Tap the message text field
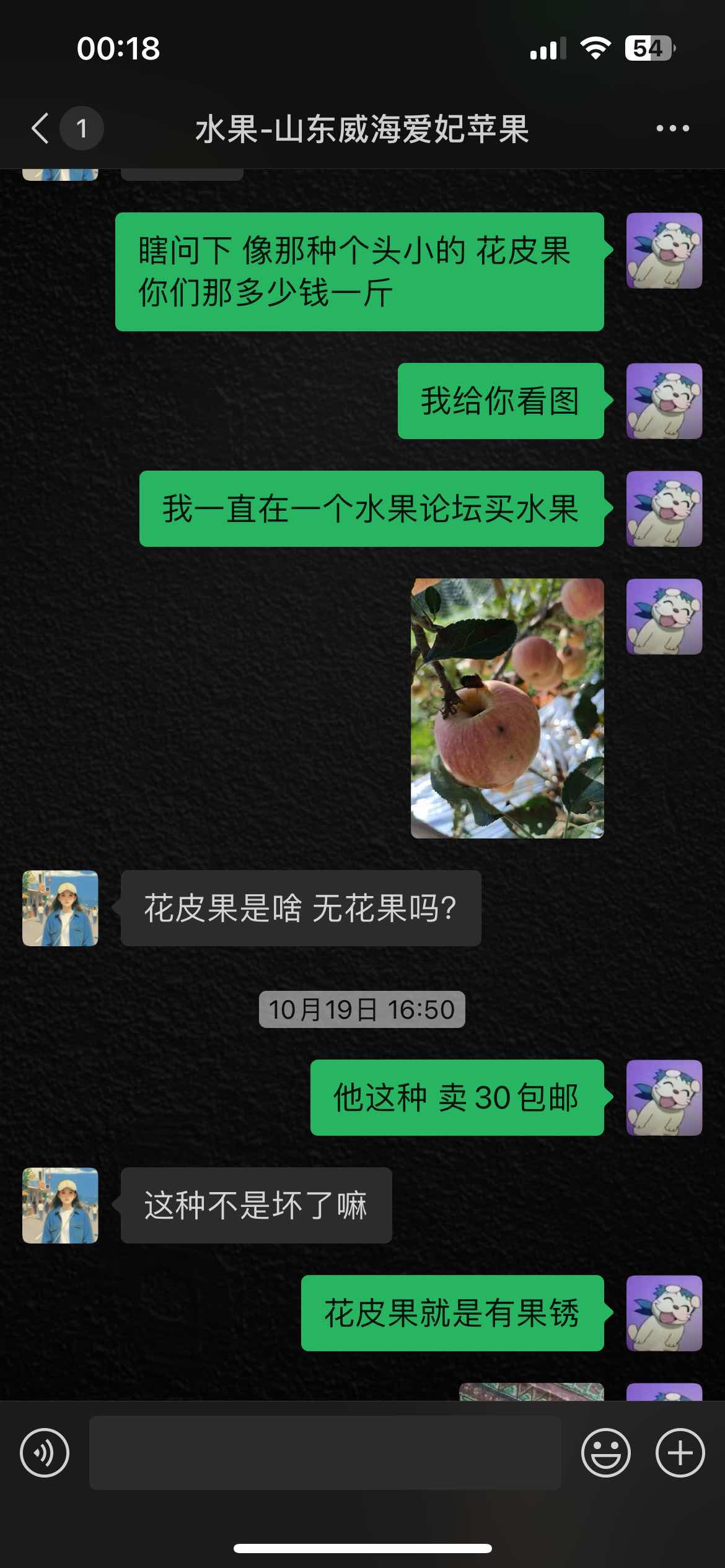This screenshot has height=1568, width=725. (325, 1452)
